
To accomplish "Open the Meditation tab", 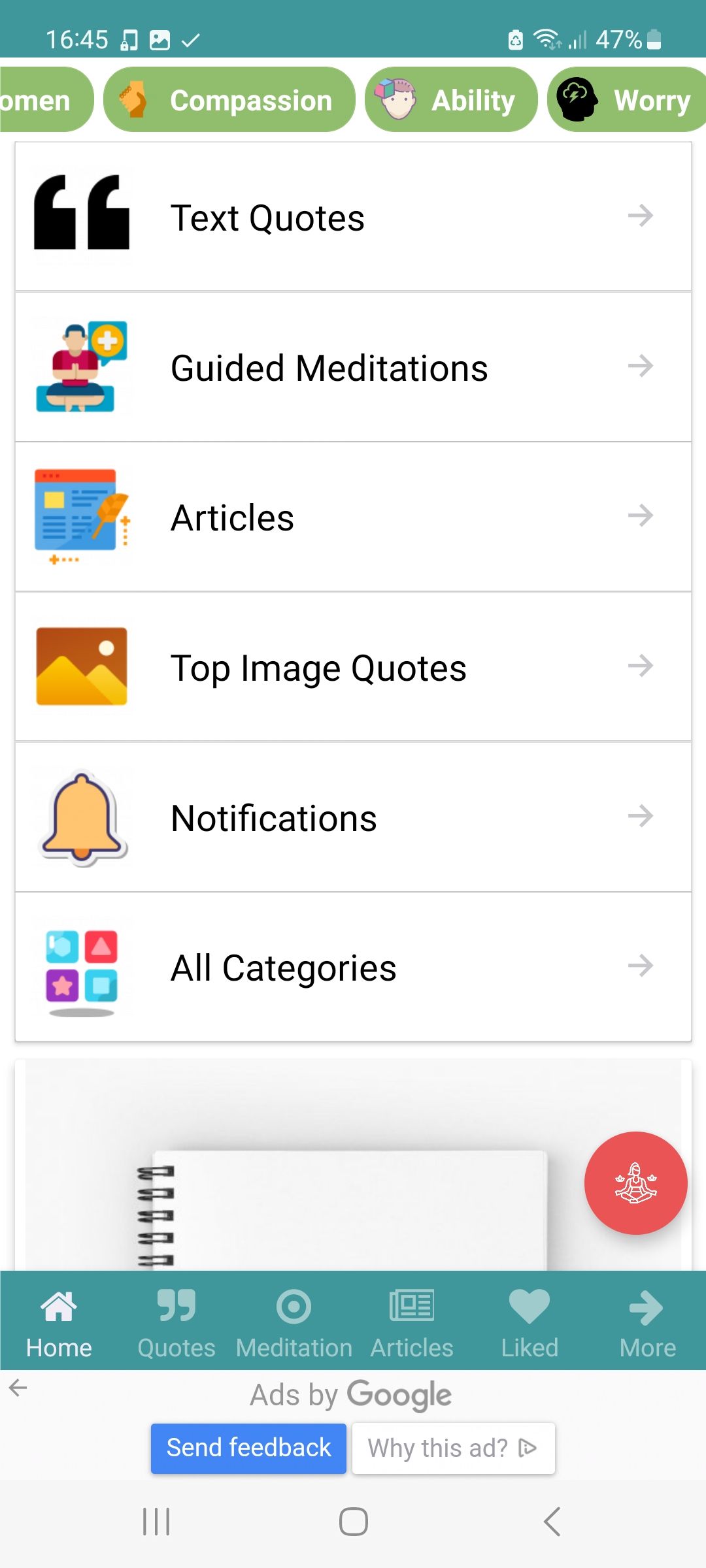I will tap(294, 1321).
